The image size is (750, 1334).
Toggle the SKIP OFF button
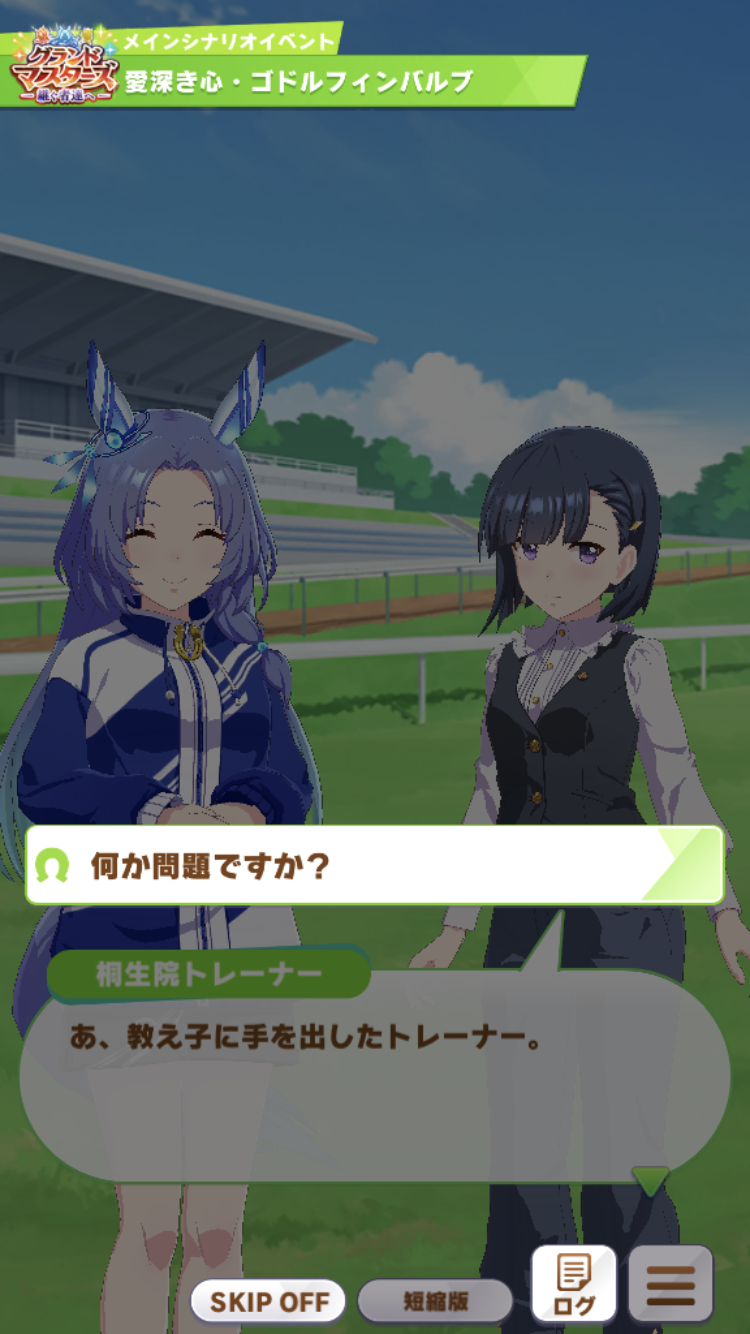[x=268, y=1301]
